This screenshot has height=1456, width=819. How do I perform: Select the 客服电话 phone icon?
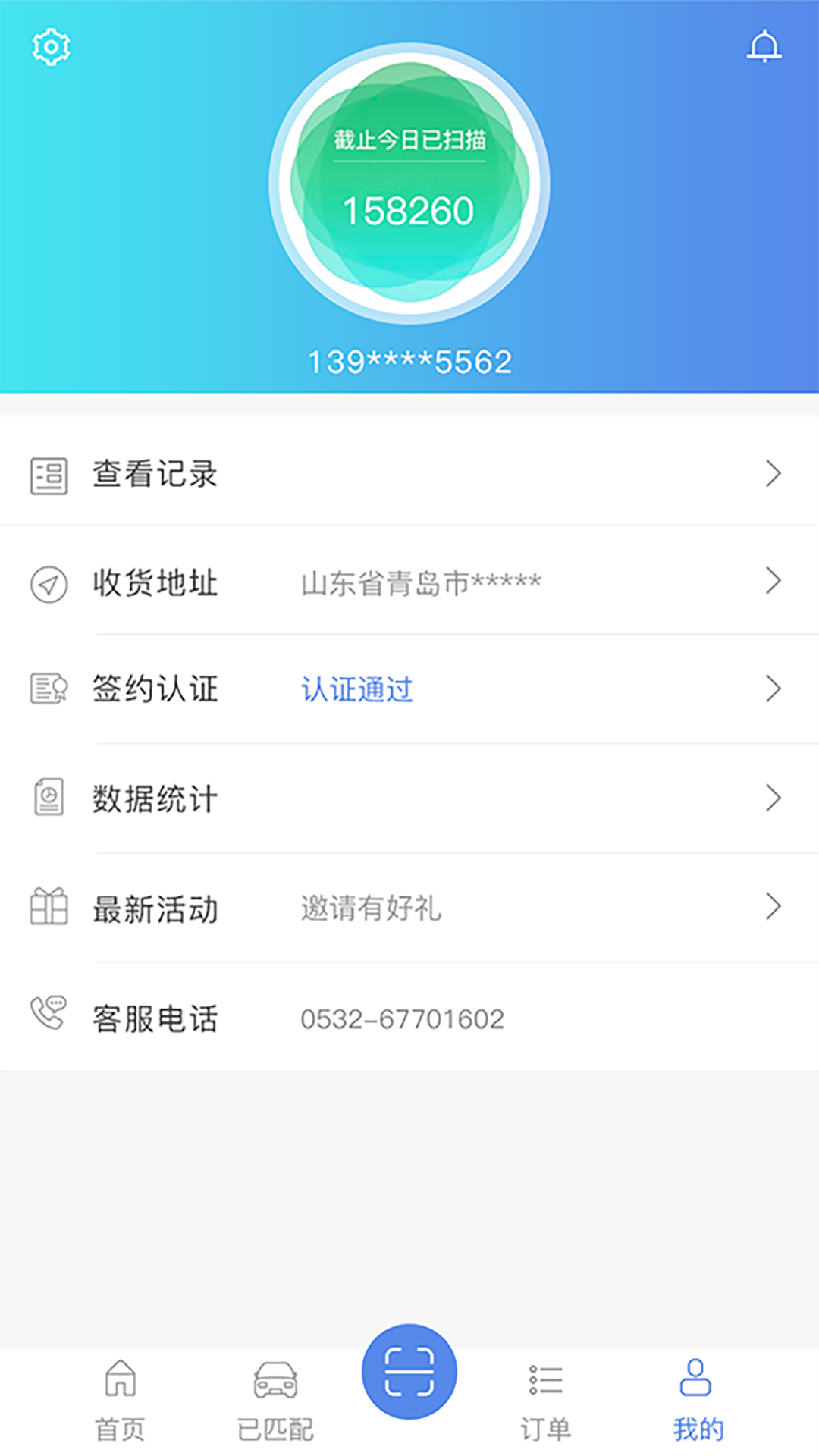pos(49,1015)
